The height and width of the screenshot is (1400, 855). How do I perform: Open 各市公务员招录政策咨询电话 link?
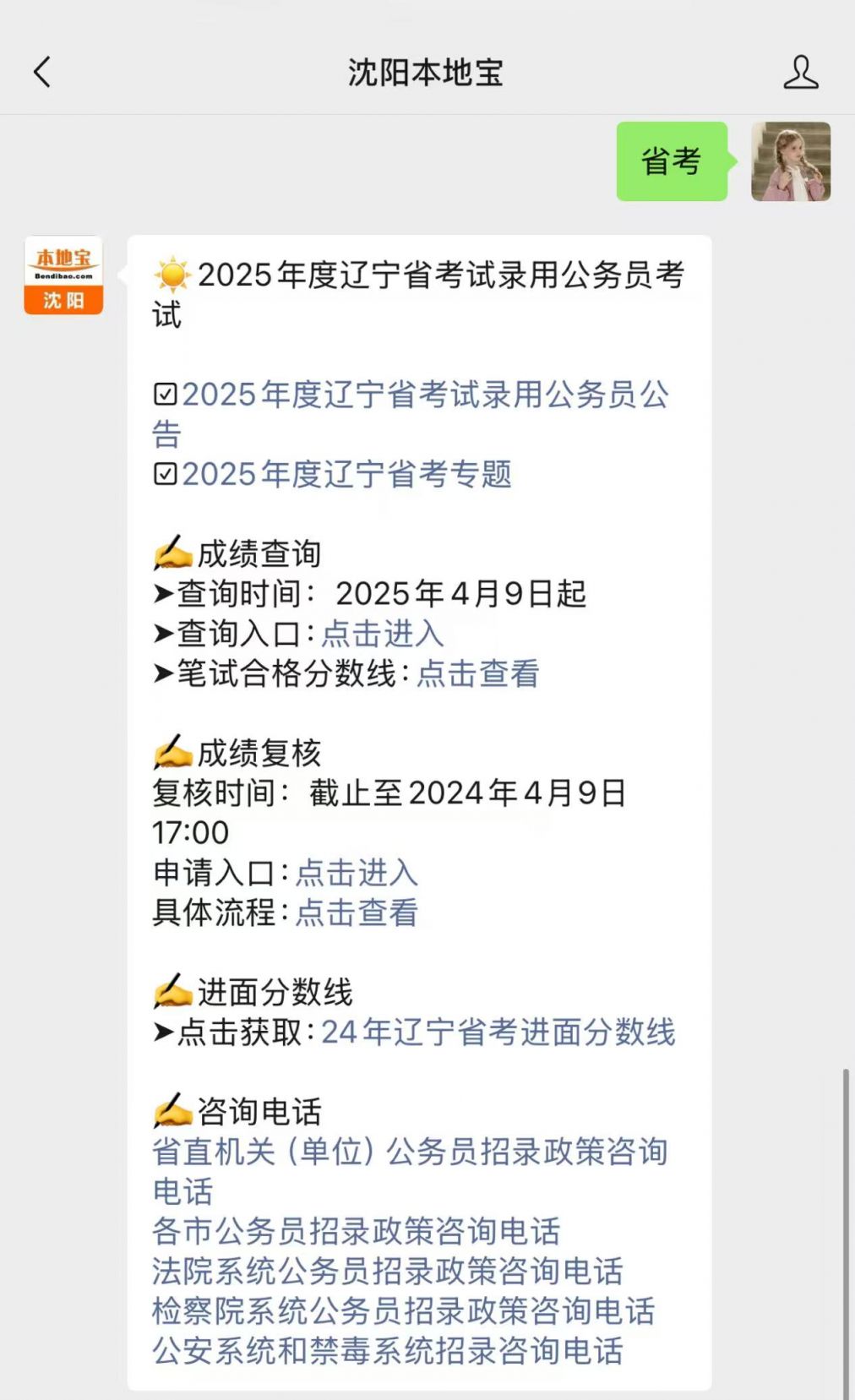[x=357, y=1232]
